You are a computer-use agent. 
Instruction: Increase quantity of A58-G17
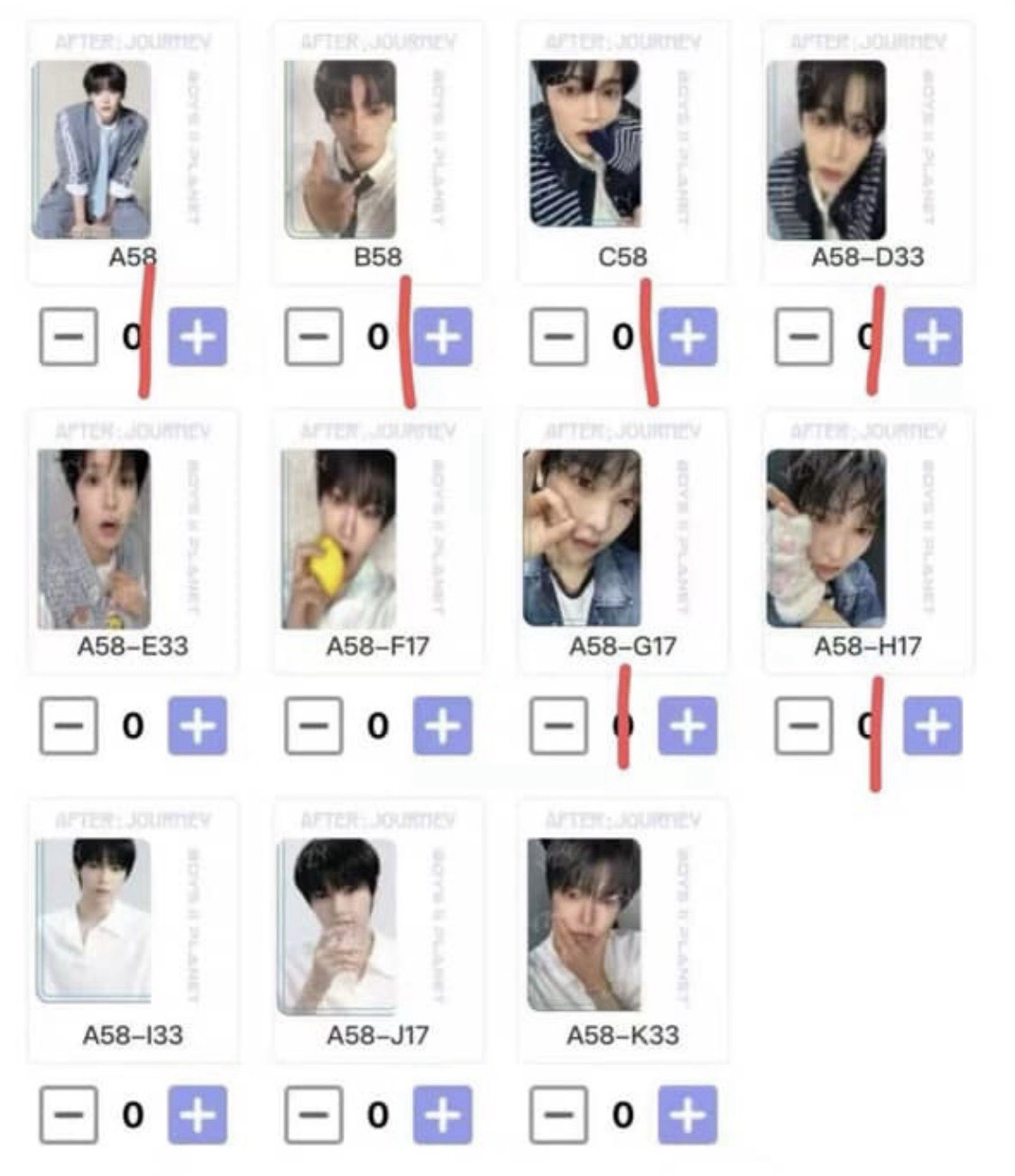[687, 725]
